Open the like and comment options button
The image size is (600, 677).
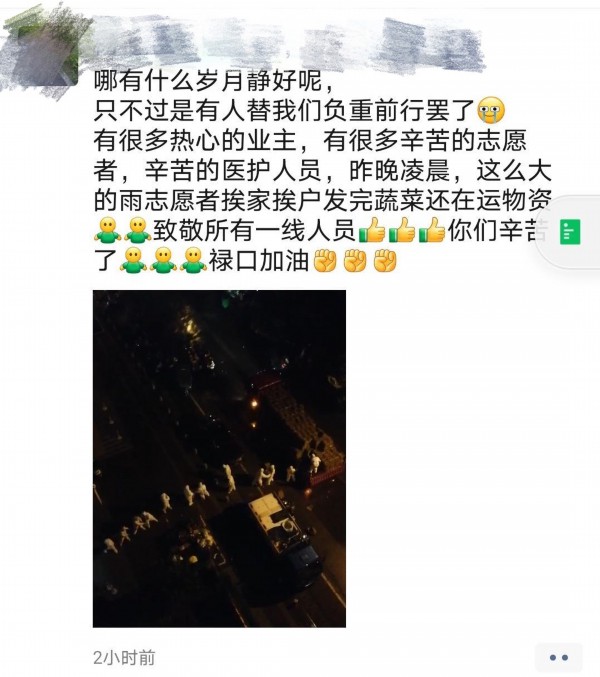pos(558,657)
